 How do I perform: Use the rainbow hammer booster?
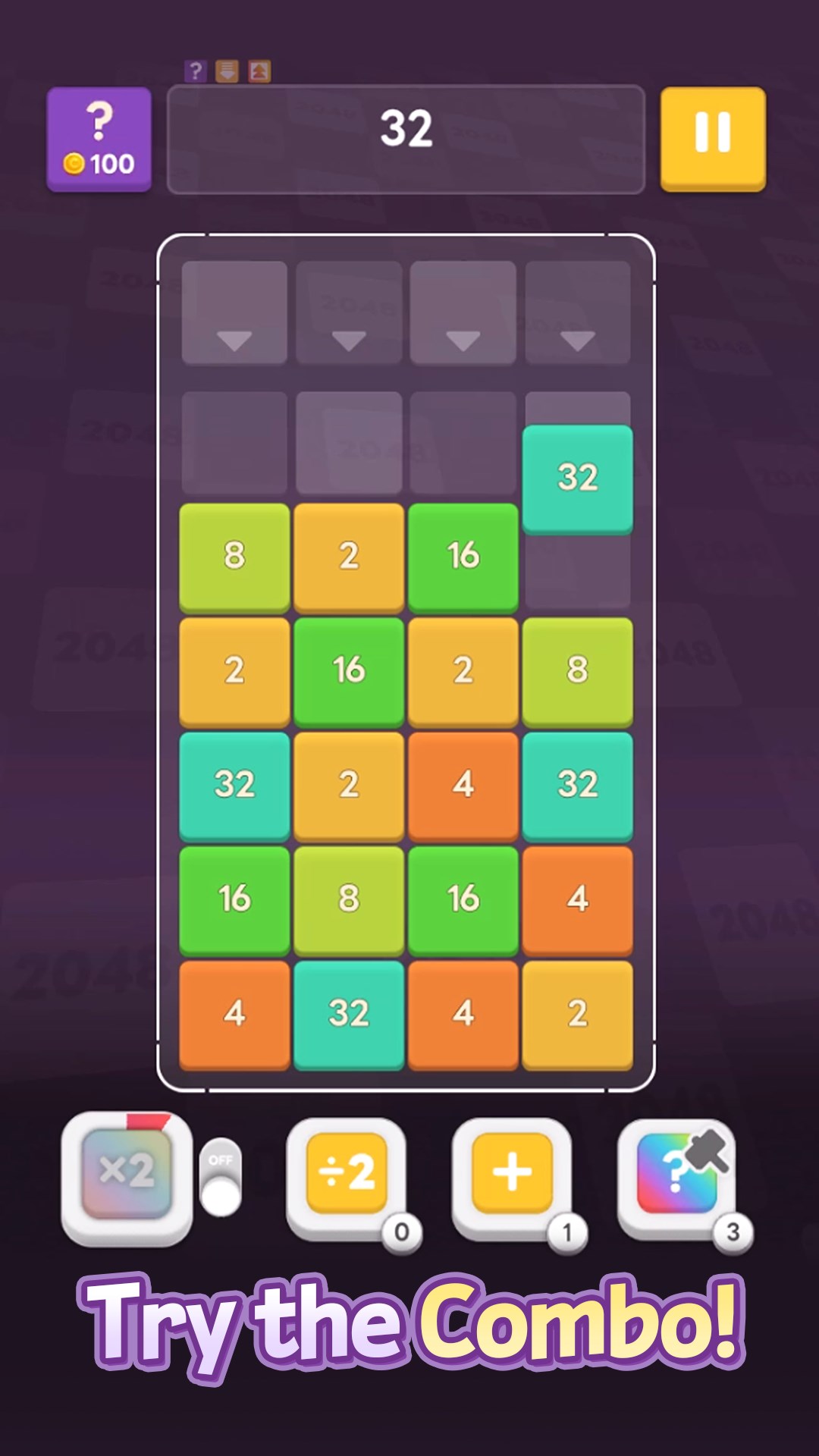678,1174
